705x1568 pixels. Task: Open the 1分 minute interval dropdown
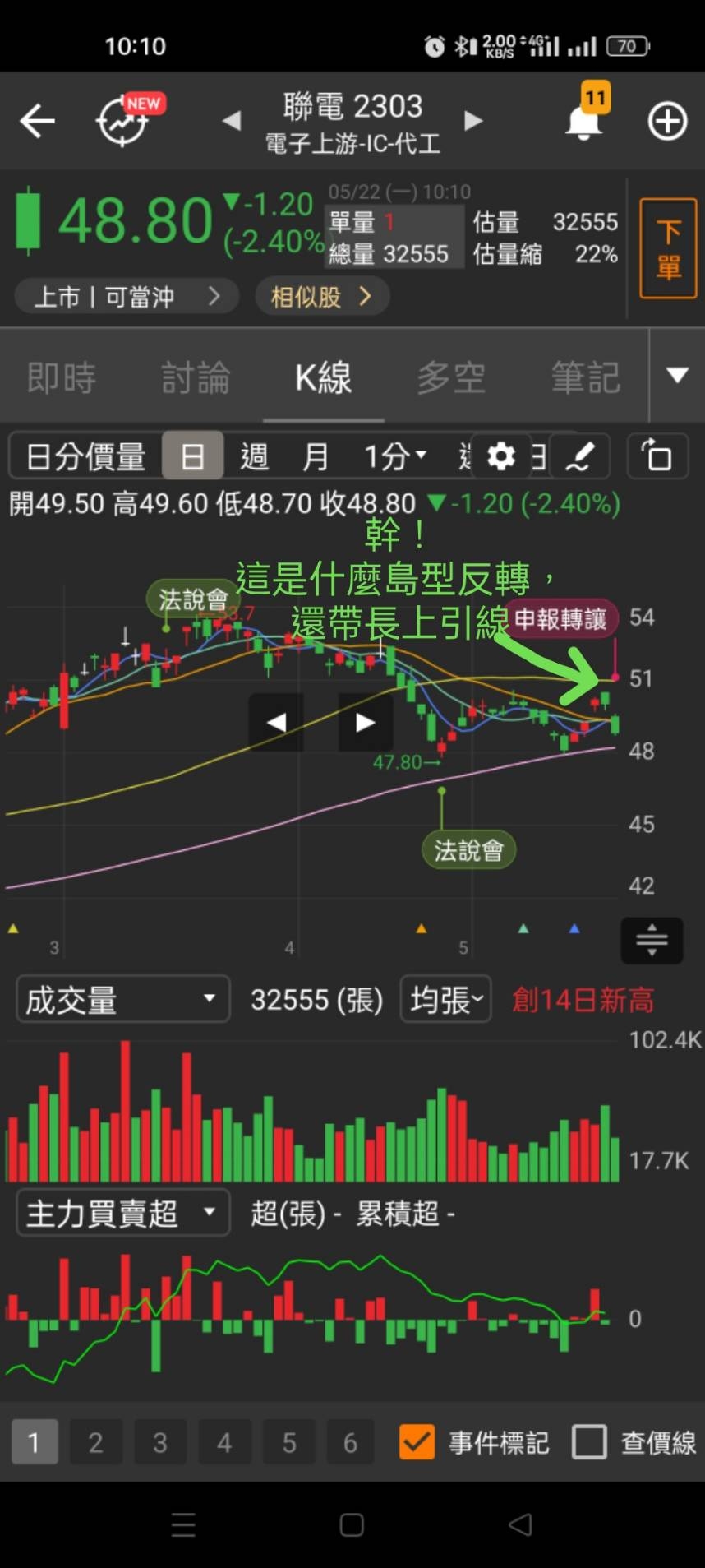pyautogui.click(x=395, y=456)
